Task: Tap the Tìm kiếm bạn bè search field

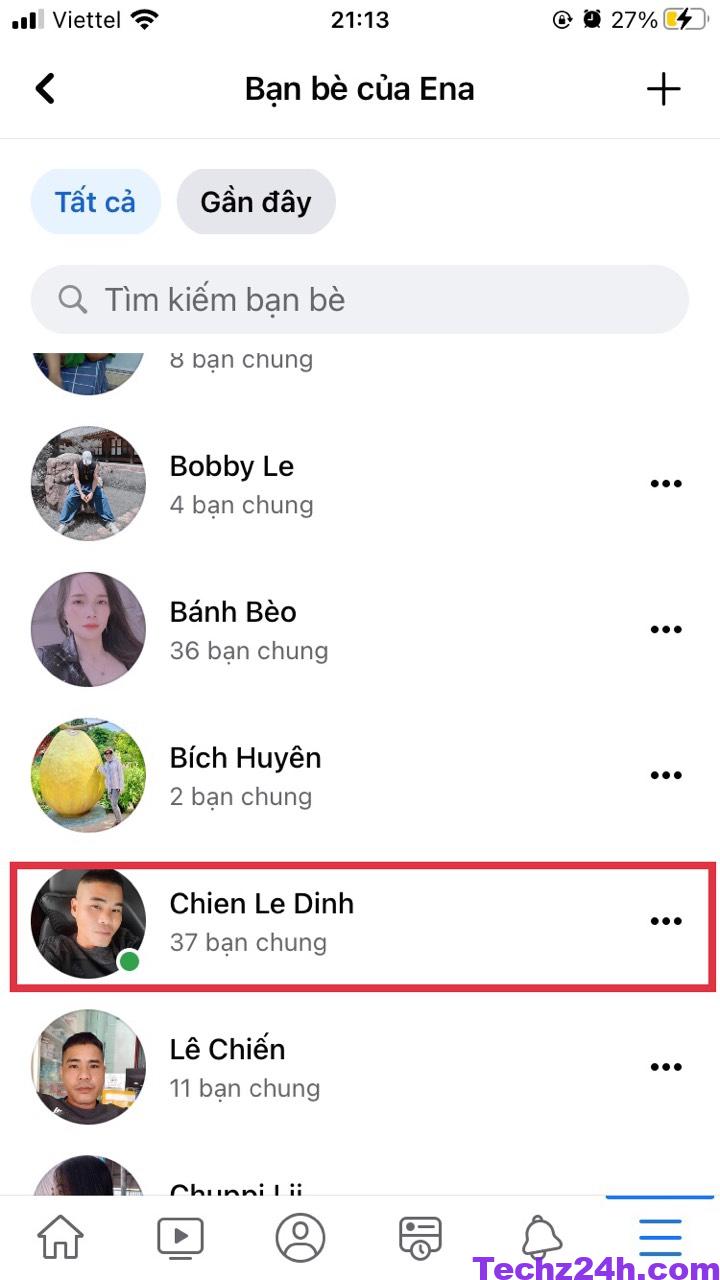Action: click(x=360, y=300)
